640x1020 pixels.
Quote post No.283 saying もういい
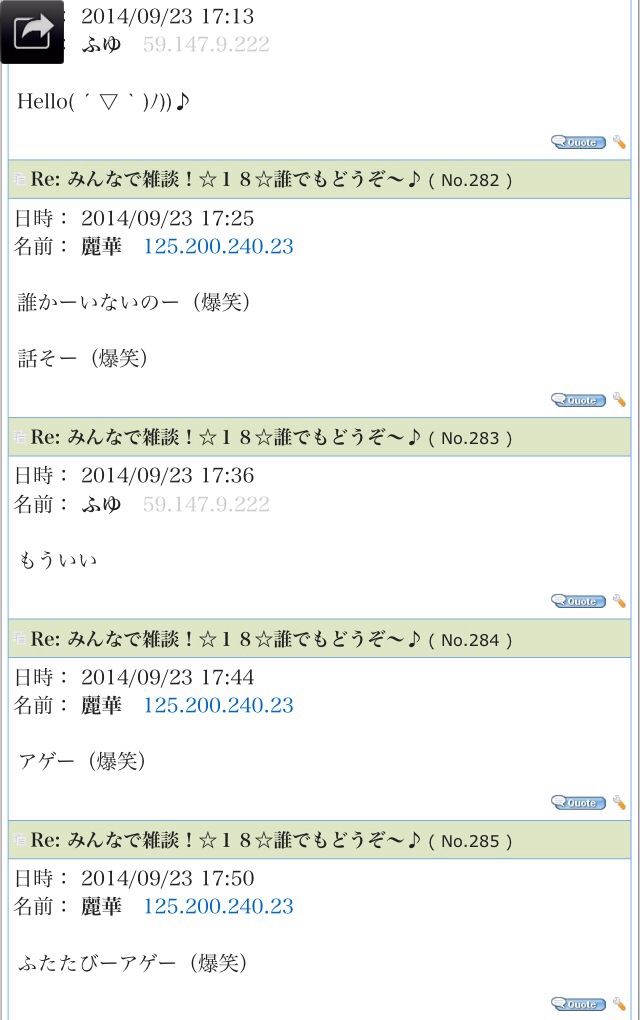pos(578,601)
